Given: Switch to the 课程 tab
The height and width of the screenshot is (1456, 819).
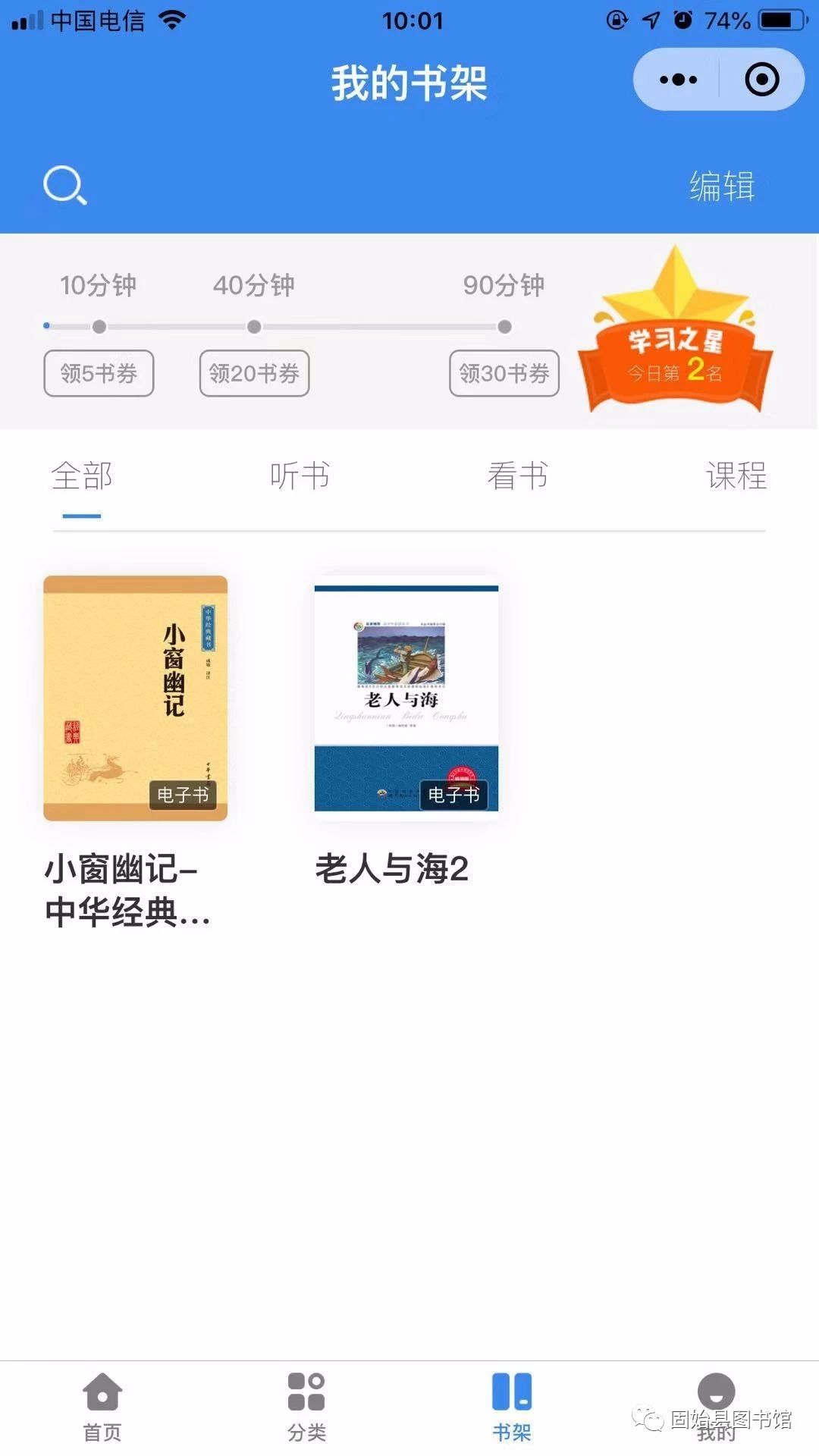Looking at the screenshot, I should click(736, 476).
